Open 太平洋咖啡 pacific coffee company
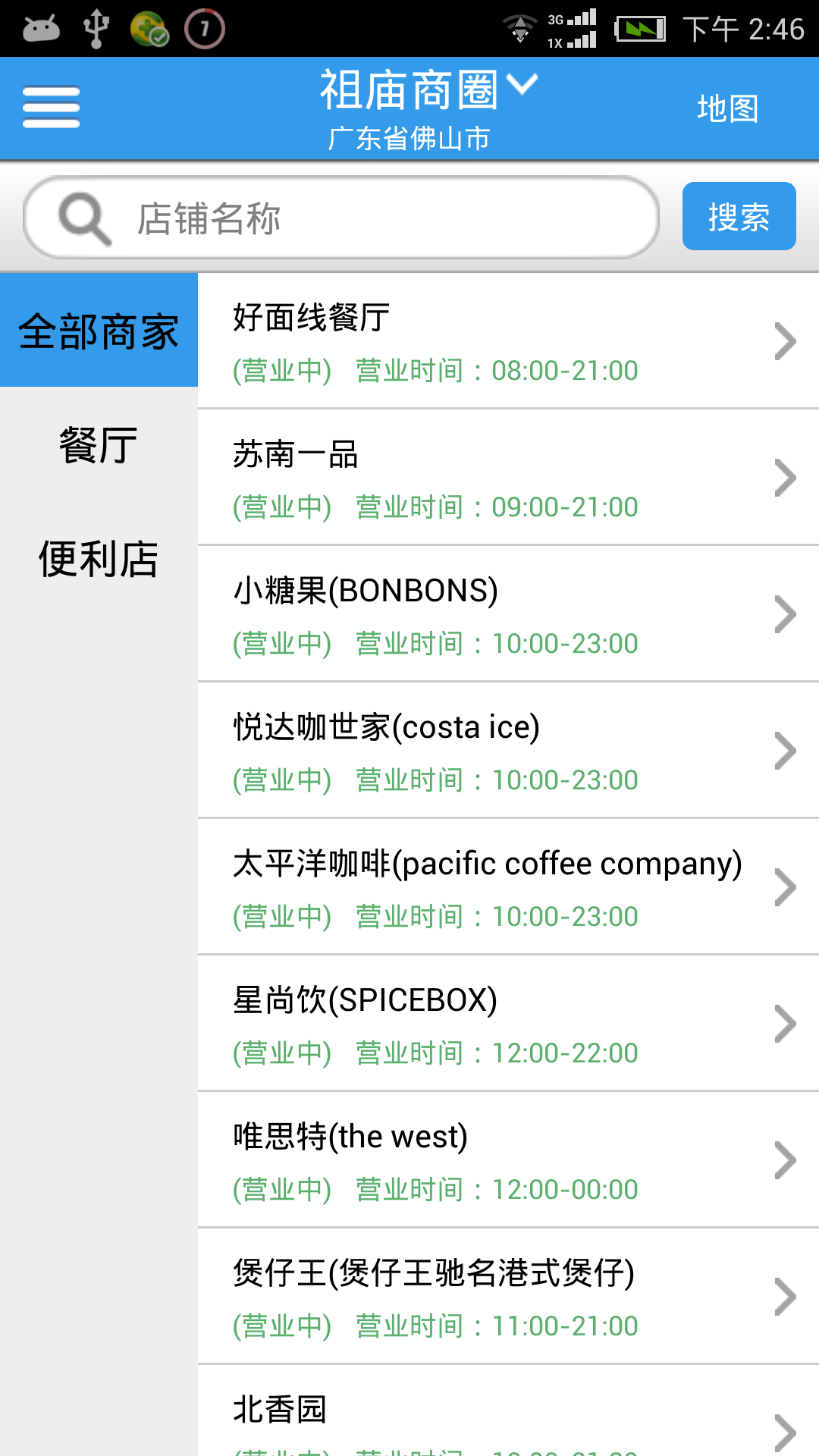Screen dimensions: 819x1456 point(508,887)
